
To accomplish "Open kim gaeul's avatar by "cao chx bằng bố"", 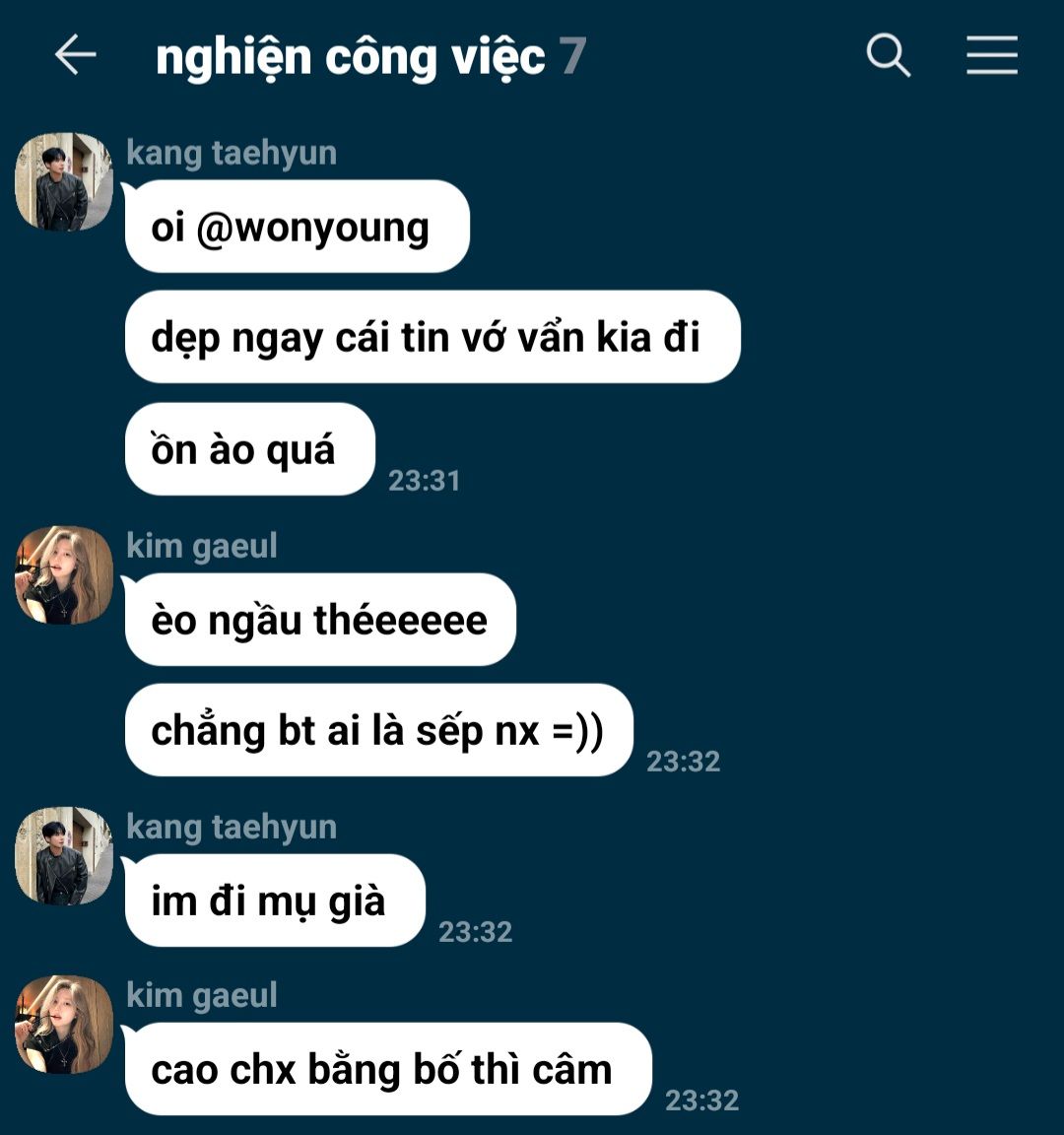I will pyautogui.click(x=64, y=1025).
